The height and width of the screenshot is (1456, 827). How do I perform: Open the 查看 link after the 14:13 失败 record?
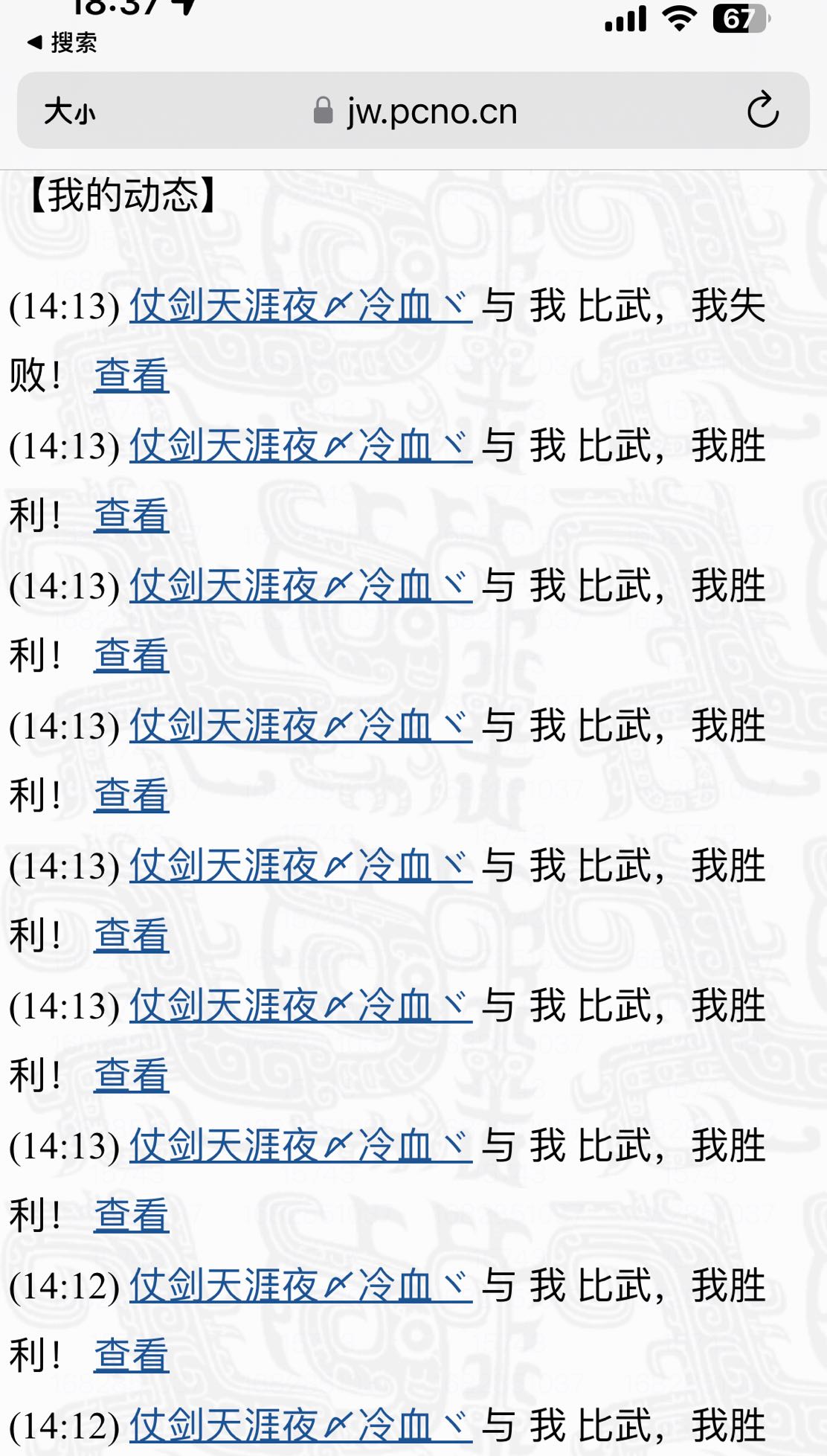click(x=130, y=376)
